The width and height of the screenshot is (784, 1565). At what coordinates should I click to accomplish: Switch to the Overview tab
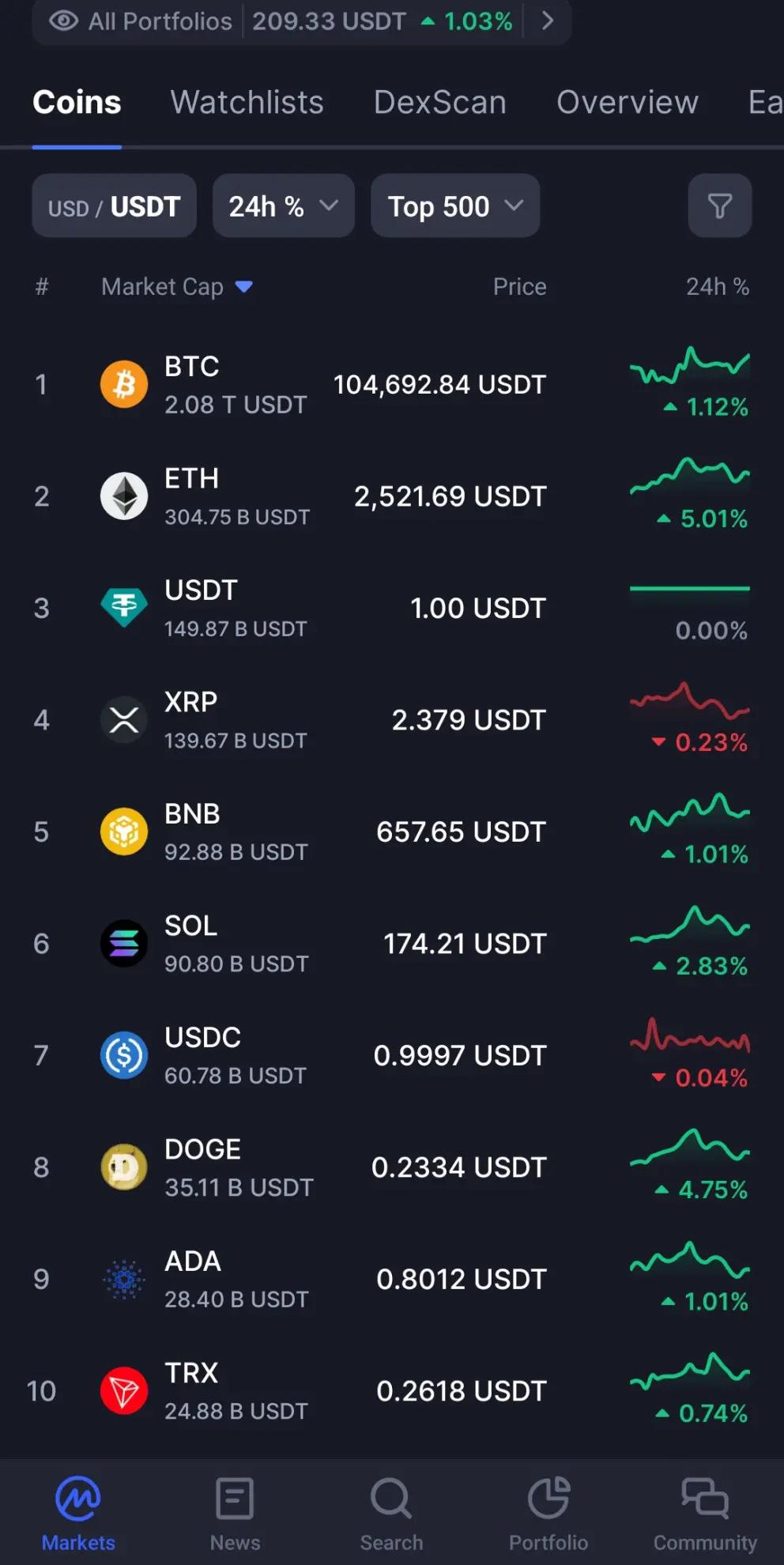pos(627,103)
